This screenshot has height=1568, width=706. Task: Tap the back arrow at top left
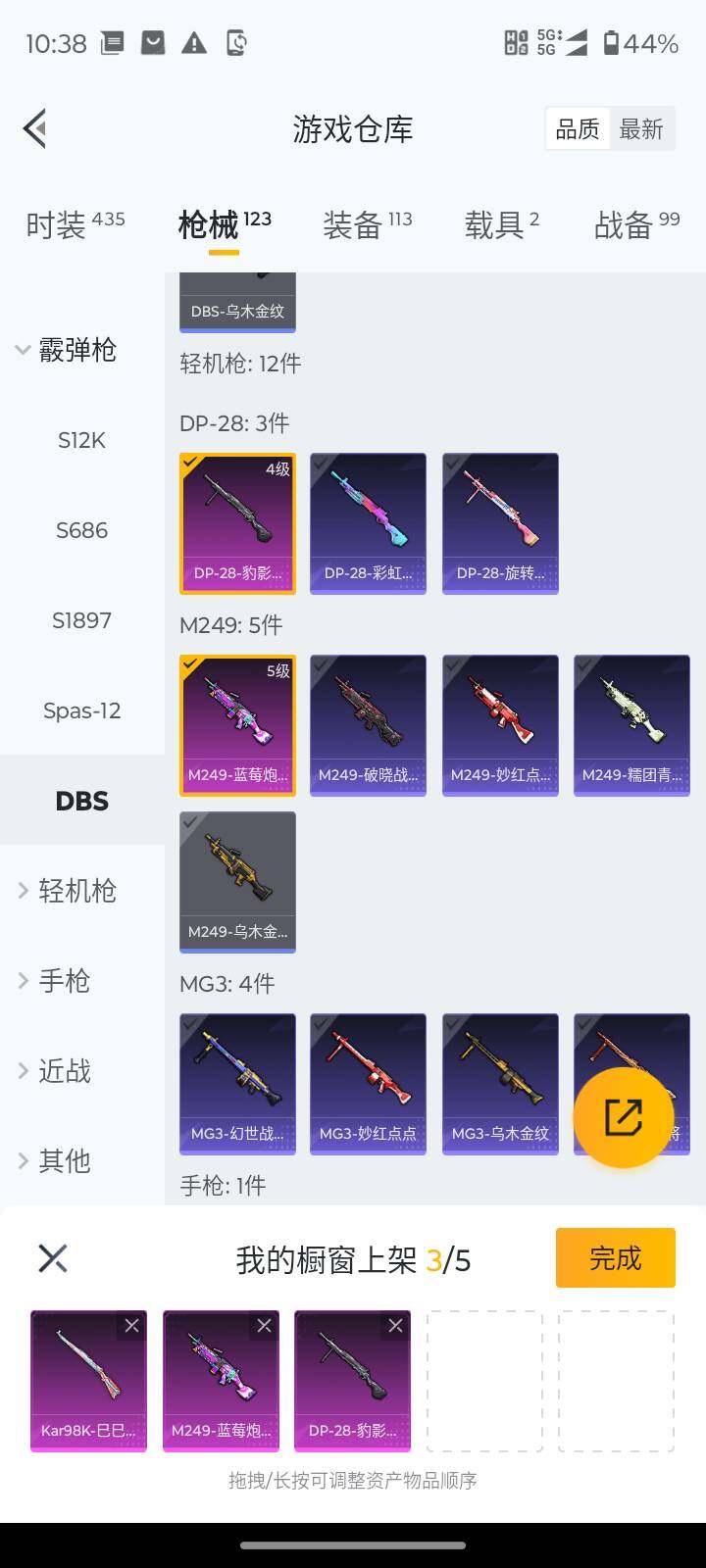(34, 128)
